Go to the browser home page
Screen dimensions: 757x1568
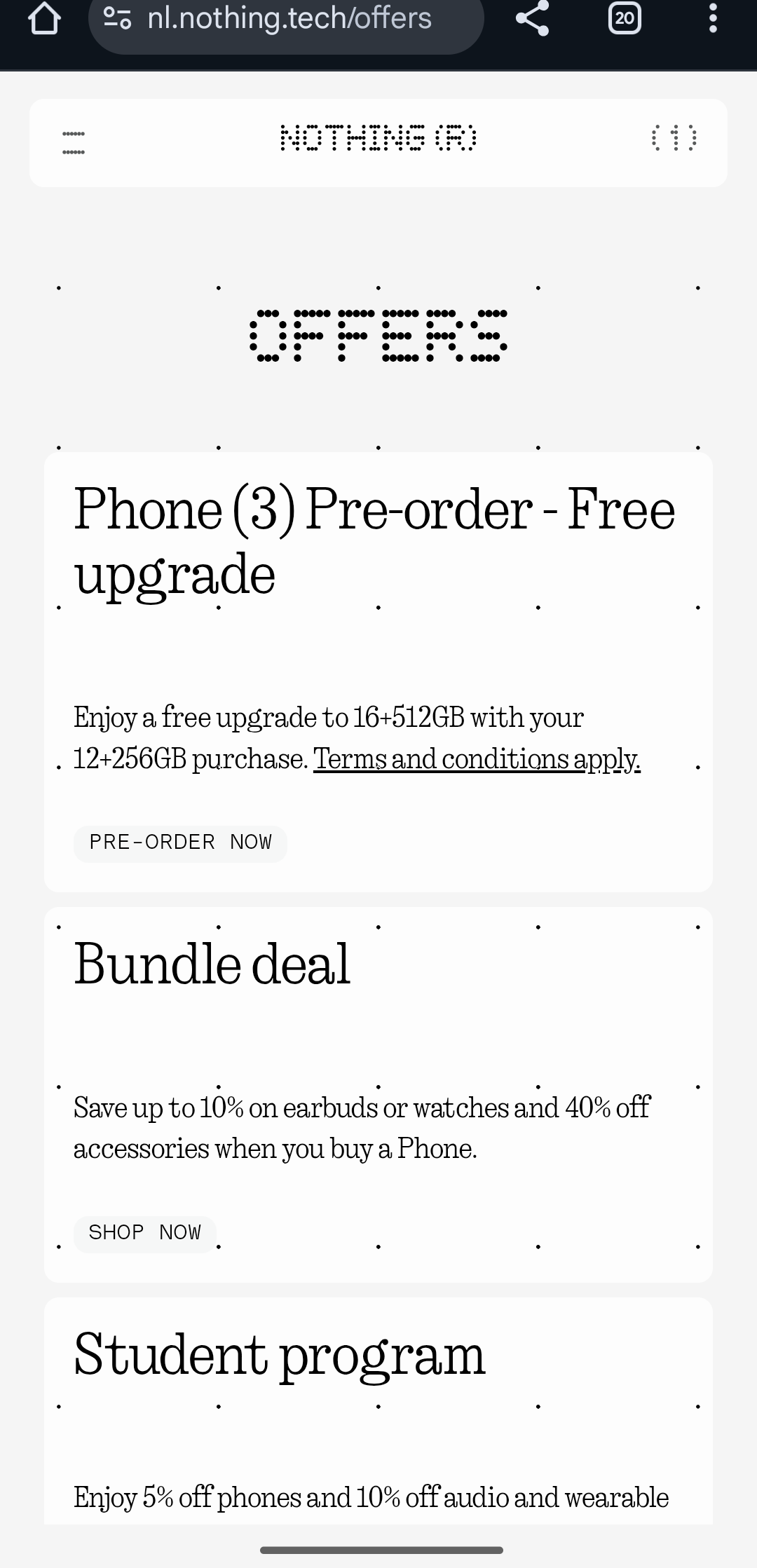43,19
